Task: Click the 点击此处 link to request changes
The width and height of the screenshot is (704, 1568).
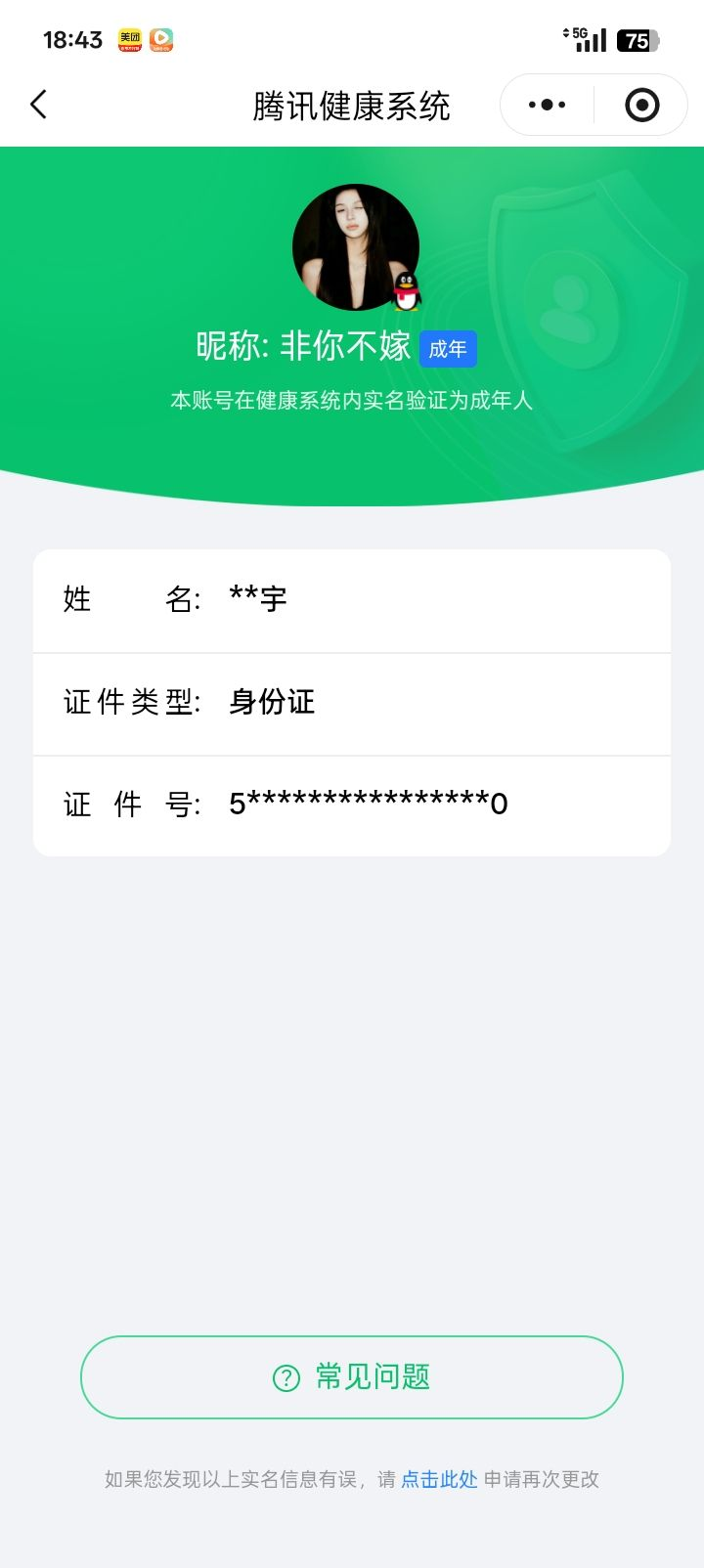Action: tap(438, 1479)
